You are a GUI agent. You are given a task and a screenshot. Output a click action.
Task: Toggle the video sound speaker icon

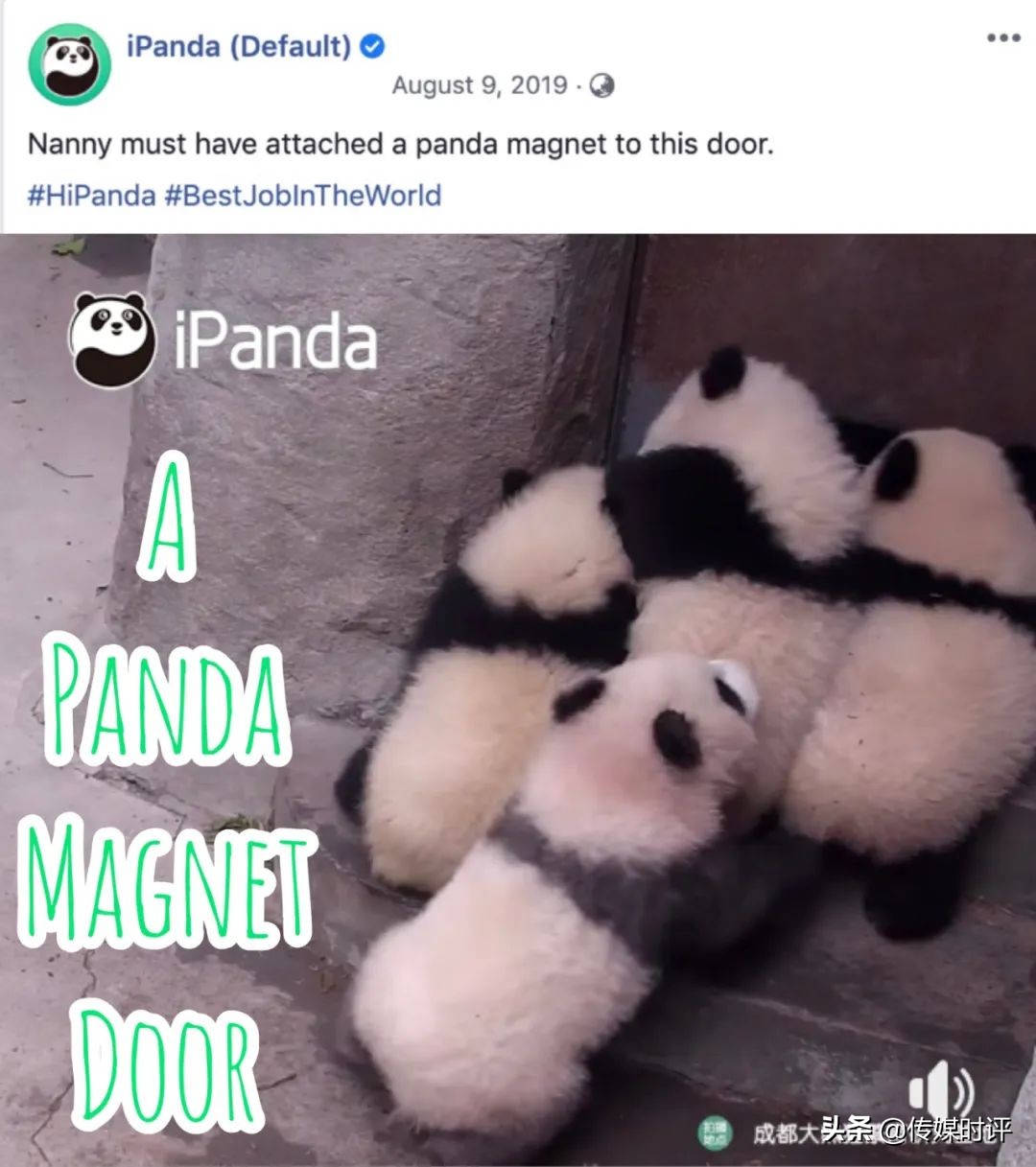(940, 1091)
